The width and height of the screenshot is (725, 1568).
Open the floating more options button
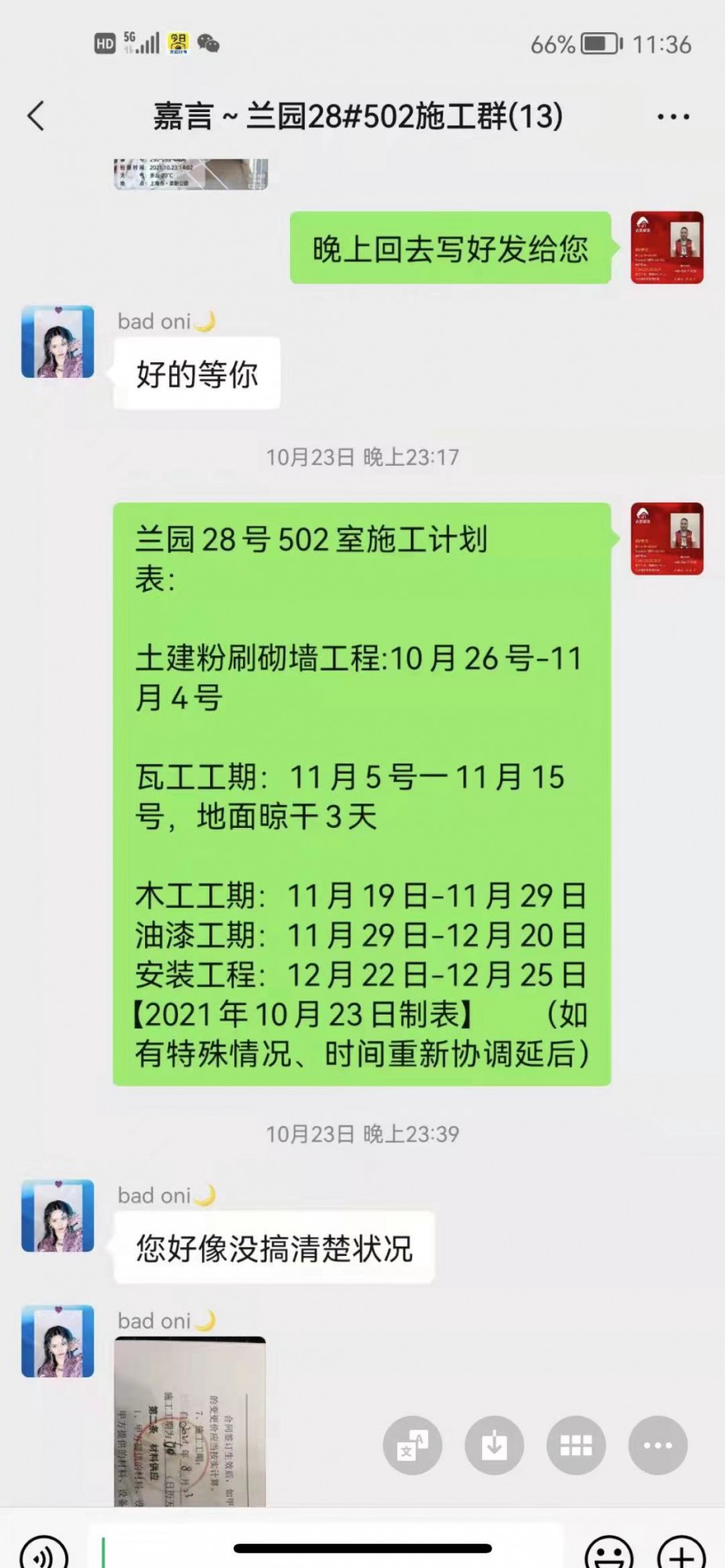coord(658,1446)
